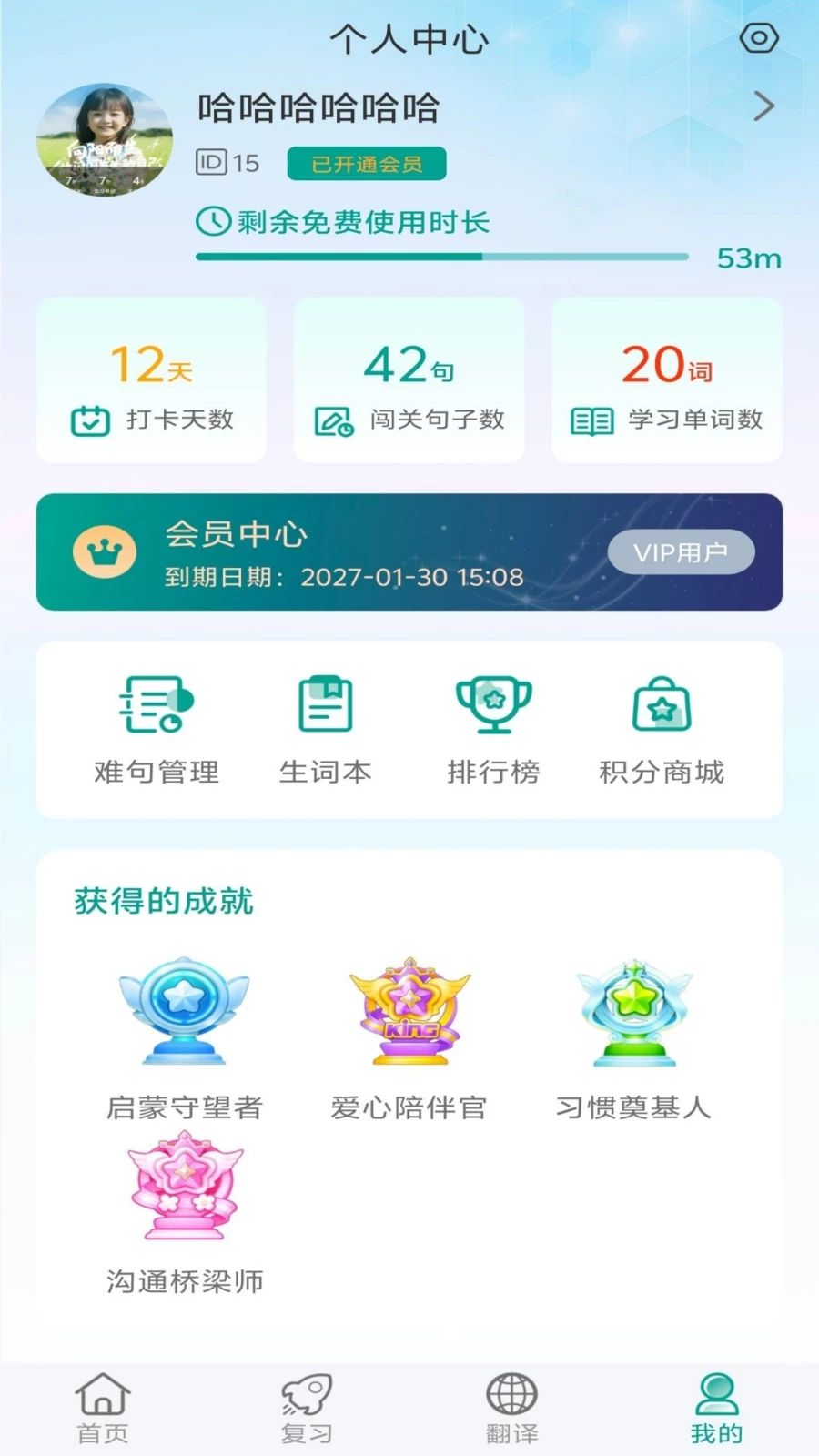View the 启蒙守望者 achievement
Viewport: 819px width, 1456px height.
tap(184, 1039)
